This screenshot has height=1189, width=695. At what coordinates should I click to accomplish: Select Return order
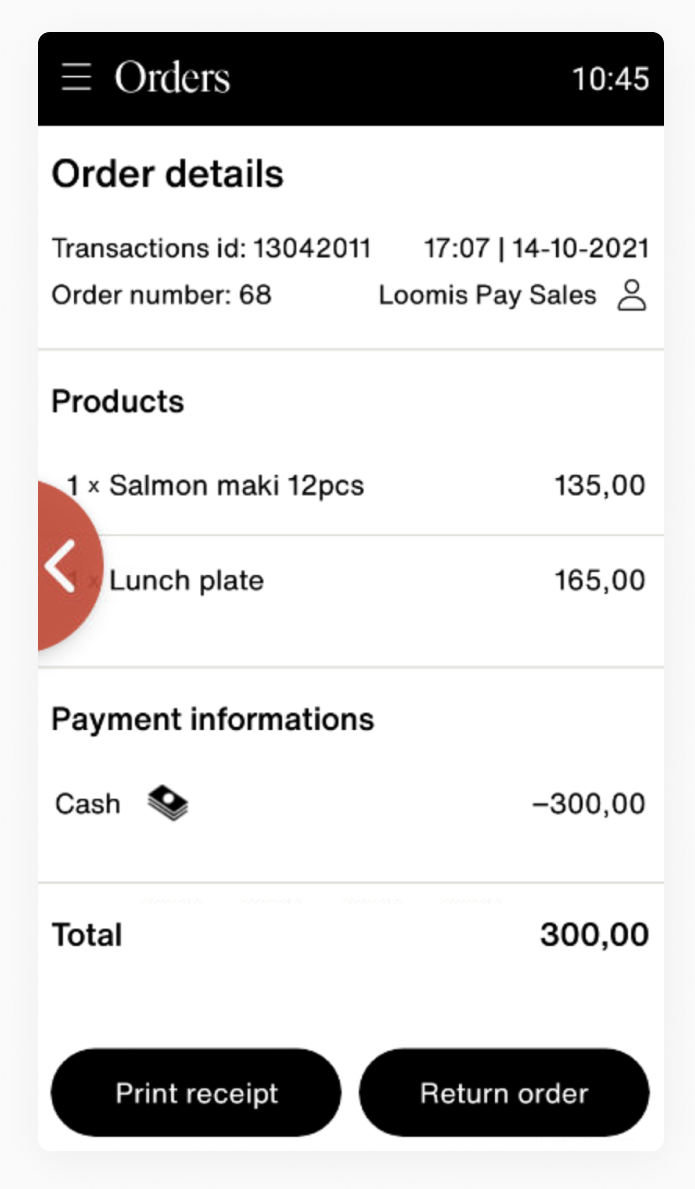(x=504, y=1093)
